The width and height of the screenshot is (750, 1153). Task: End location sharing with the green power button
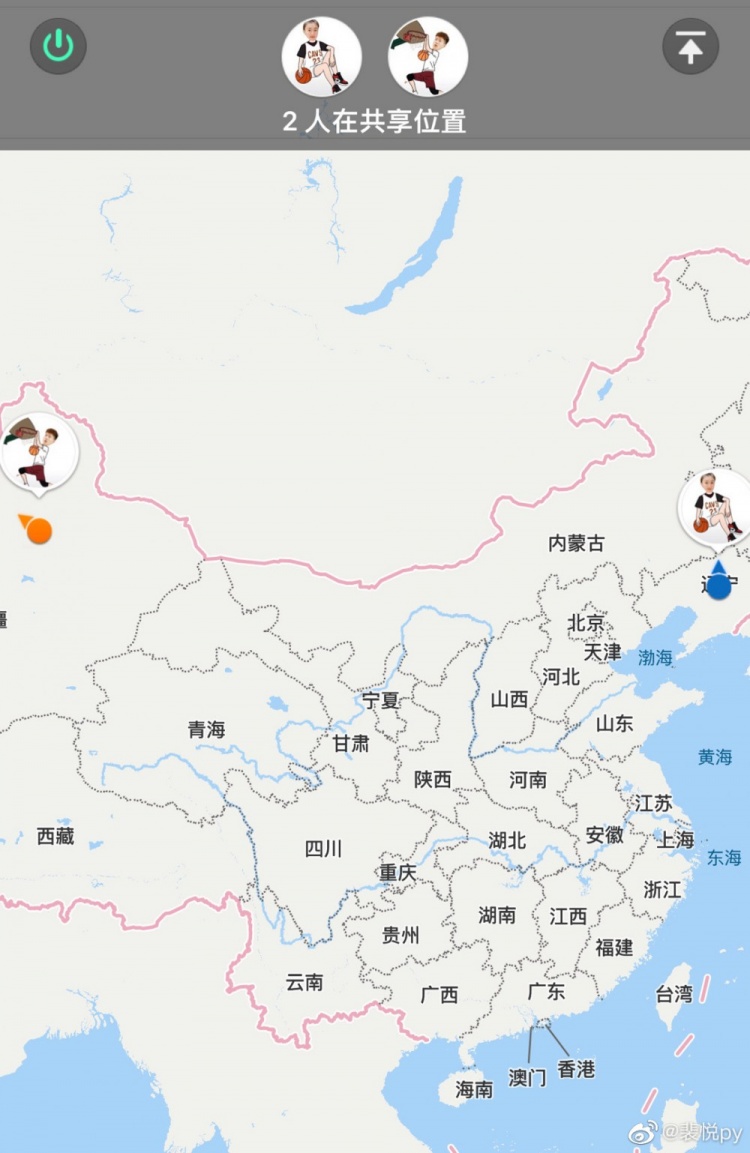pyautogui.click(x=58, y=46)
